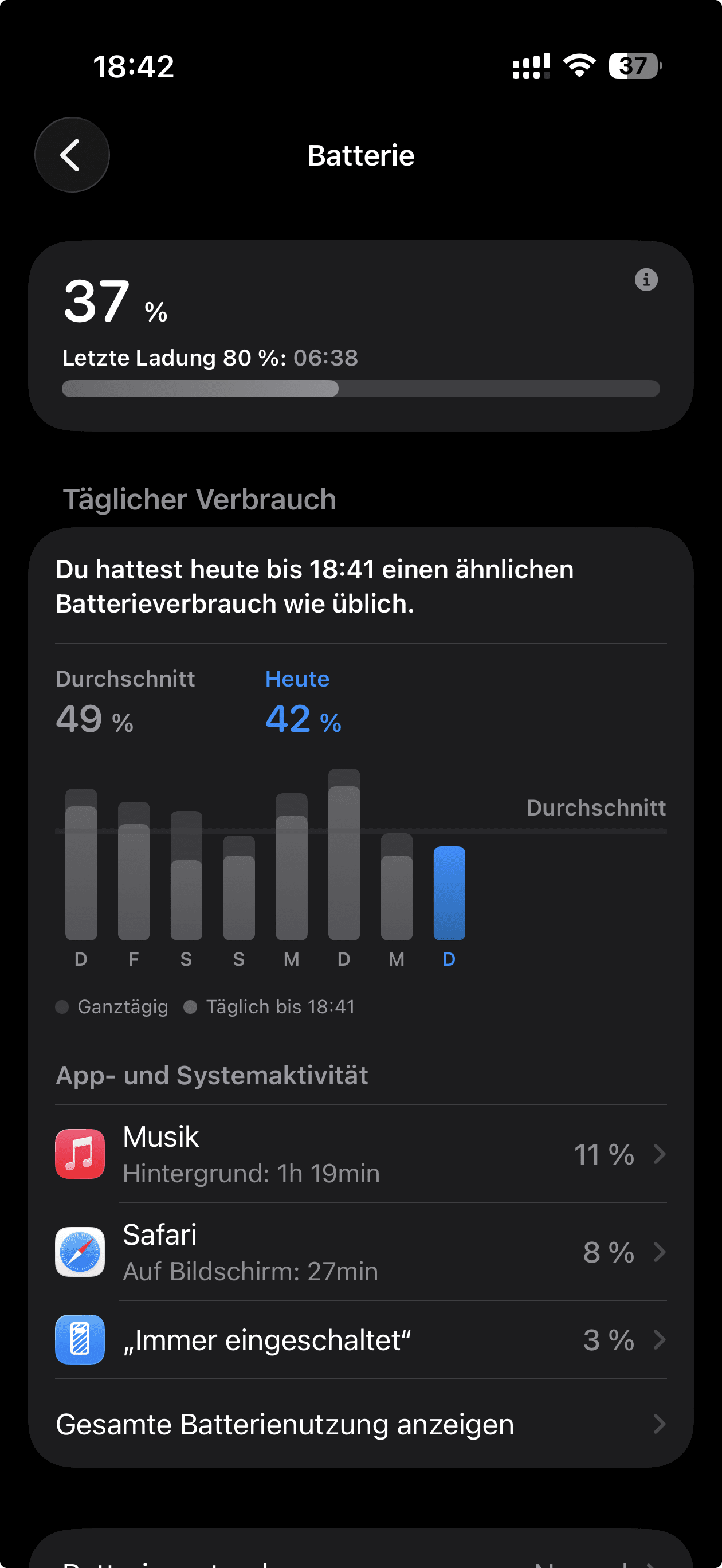Open Safari battery usage details
The height and width of the screenshot is (1568, 722).
coord(361,1252)
